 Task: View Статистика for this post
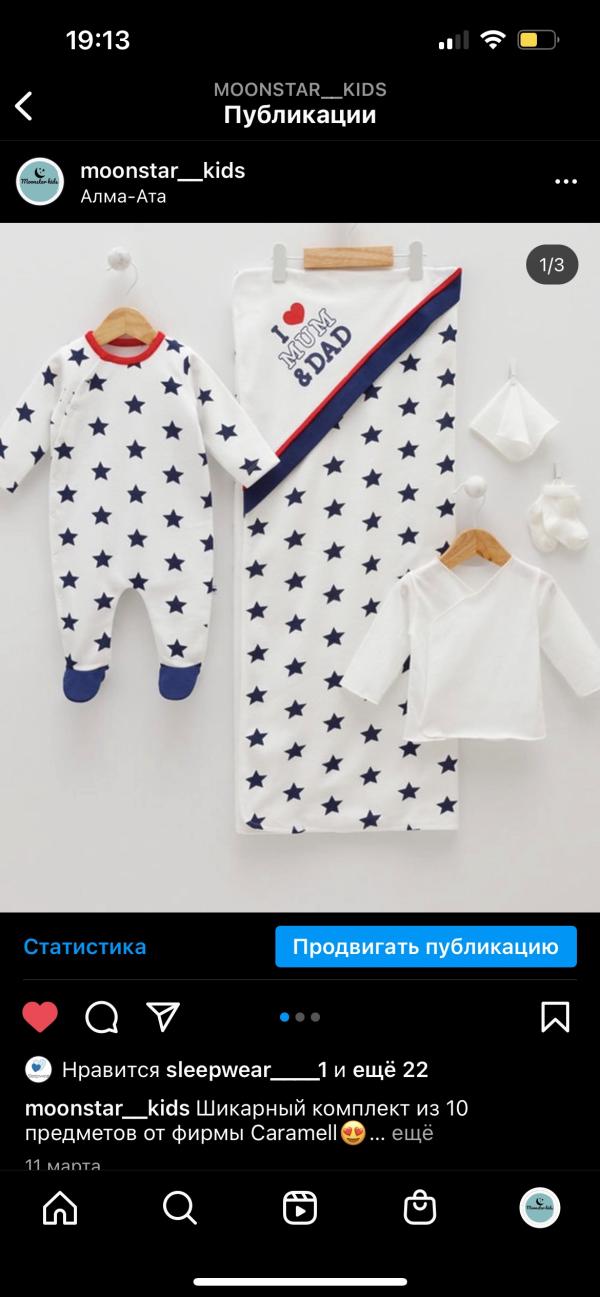coord(85,946)
